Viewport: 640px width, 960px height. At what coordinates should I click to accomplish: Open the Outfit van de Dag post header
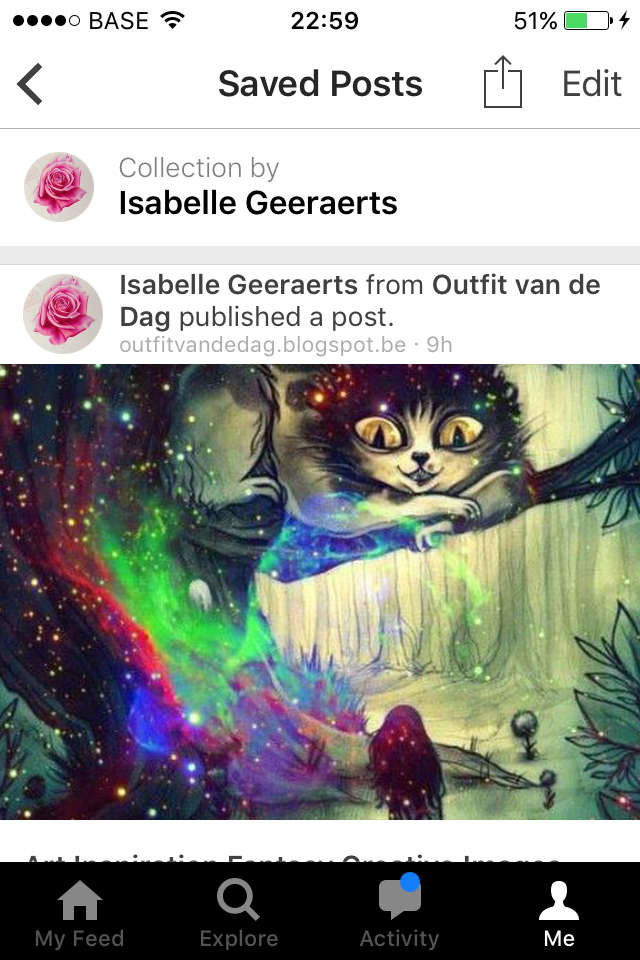coord(360,301)
